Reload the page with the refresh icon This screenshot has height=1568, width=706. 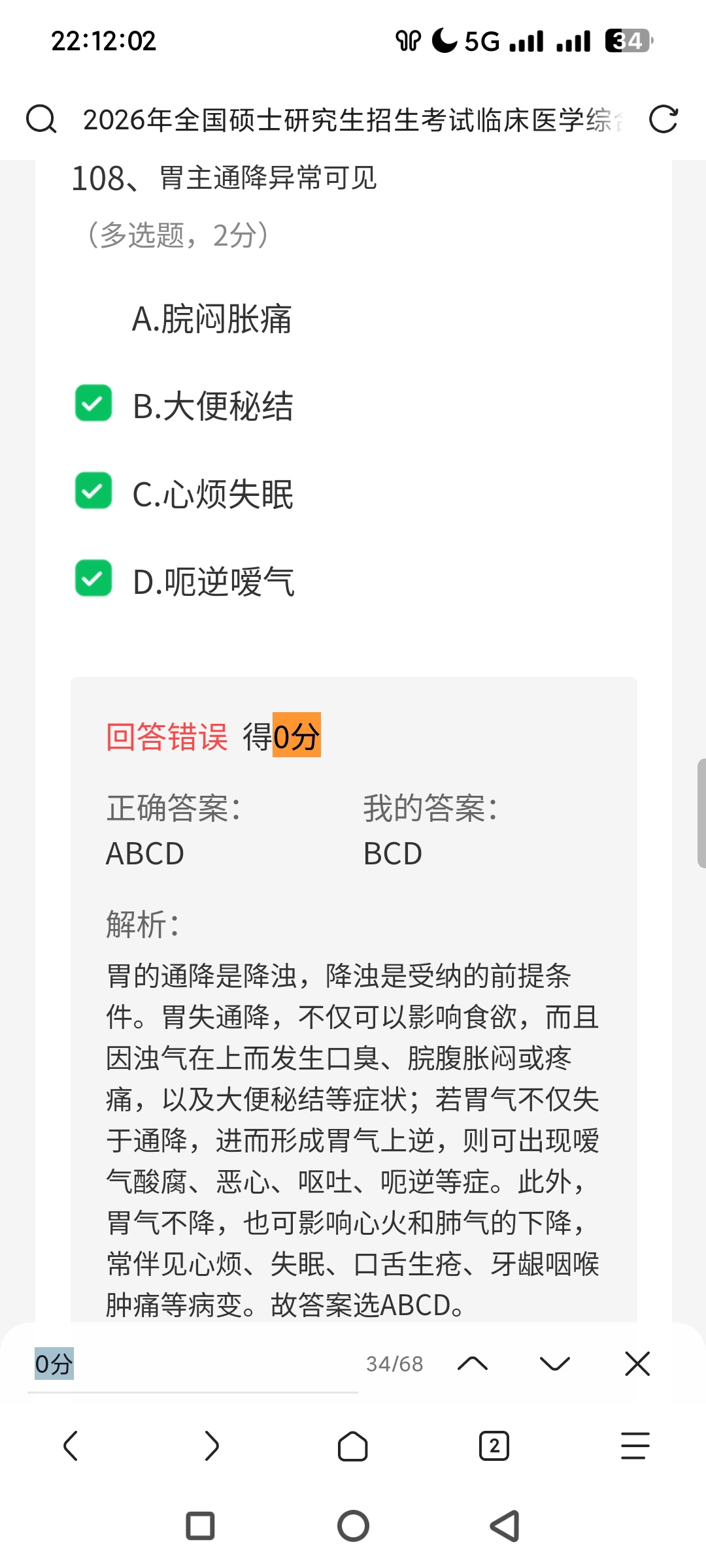point(663,120)
